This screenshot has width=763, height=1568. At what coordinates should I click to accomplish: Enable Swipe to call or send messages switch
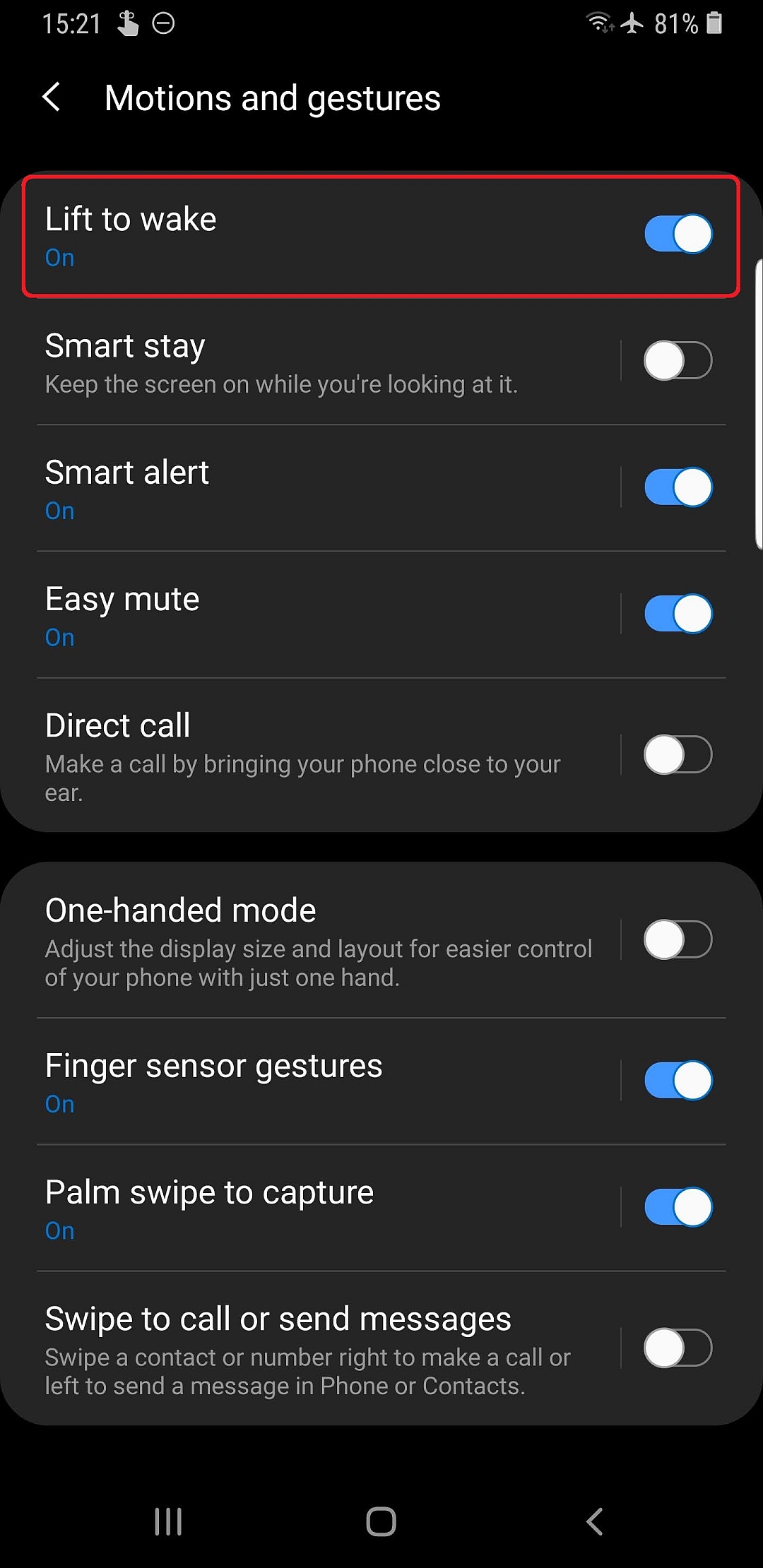coord(678,1348)
